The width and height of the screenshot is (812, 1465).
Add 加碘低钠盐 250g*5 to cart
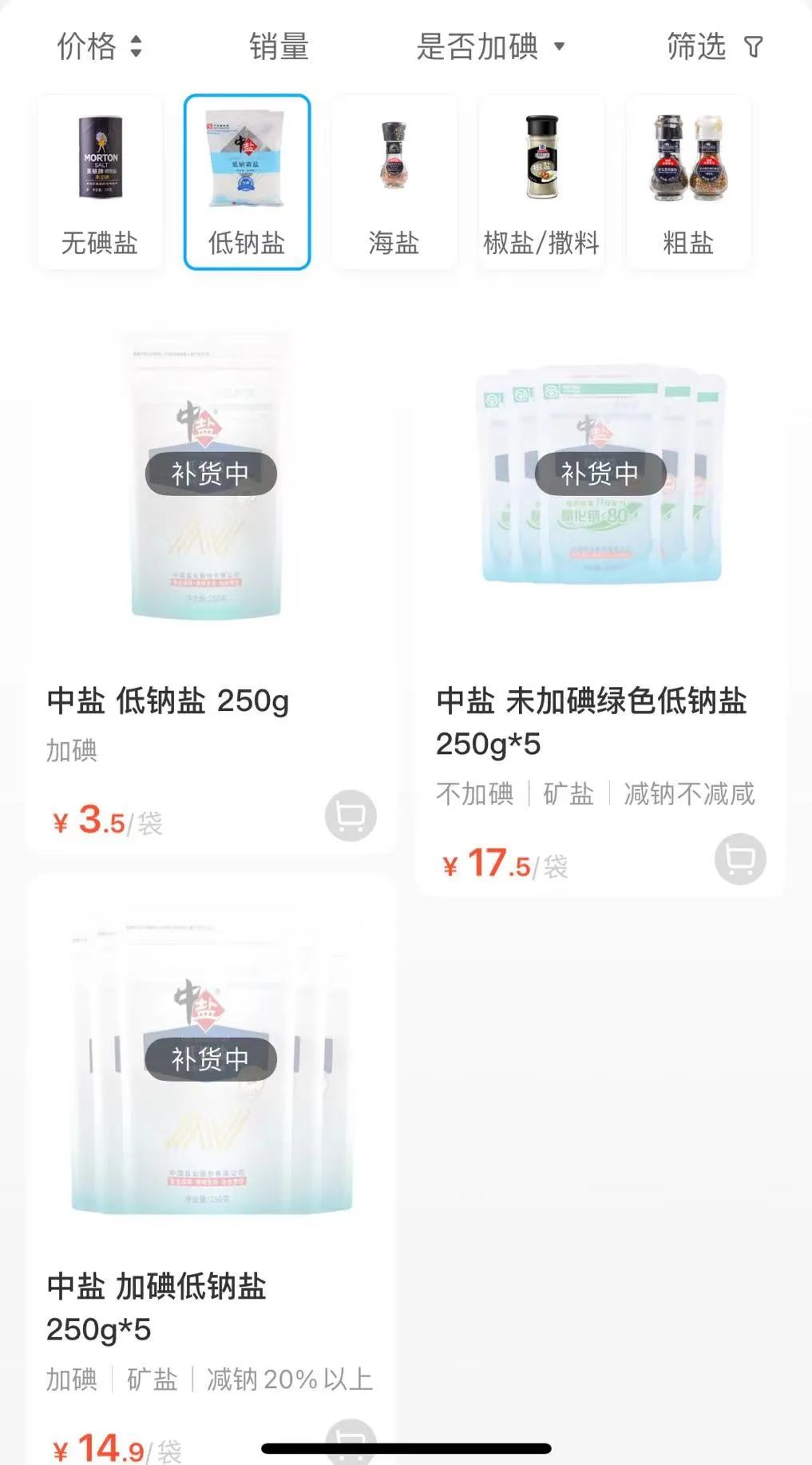(x=351, y=1440)
